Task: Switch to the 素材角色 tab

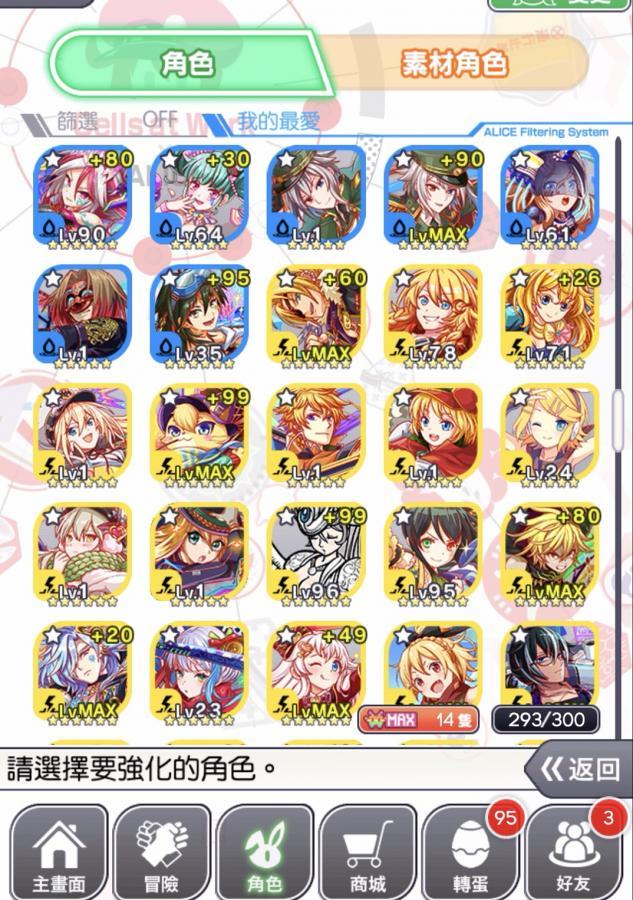Action: [x=454, y=64]
